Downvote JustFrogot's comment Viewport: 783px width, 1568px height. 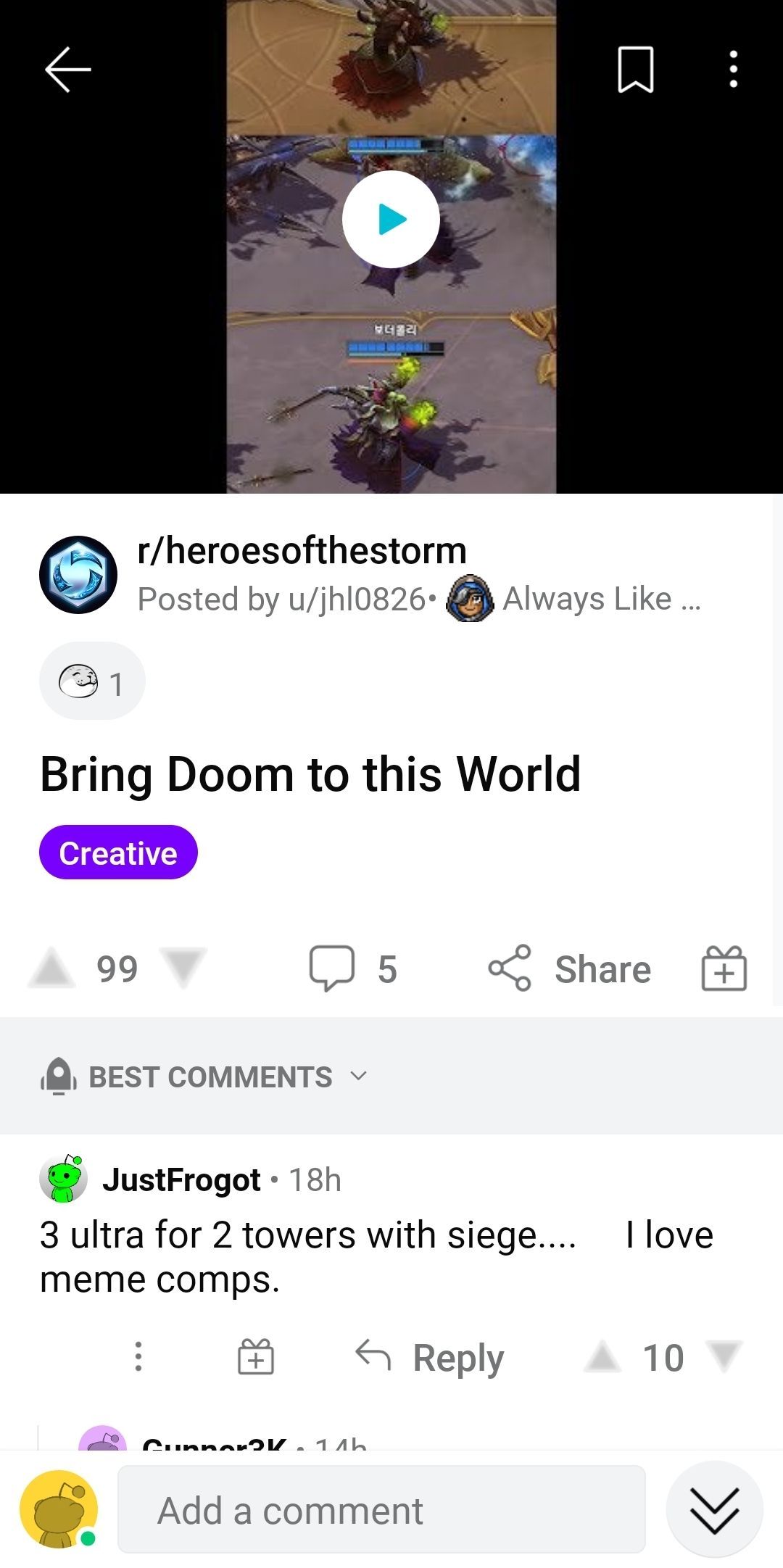[x=724, y=1357]
